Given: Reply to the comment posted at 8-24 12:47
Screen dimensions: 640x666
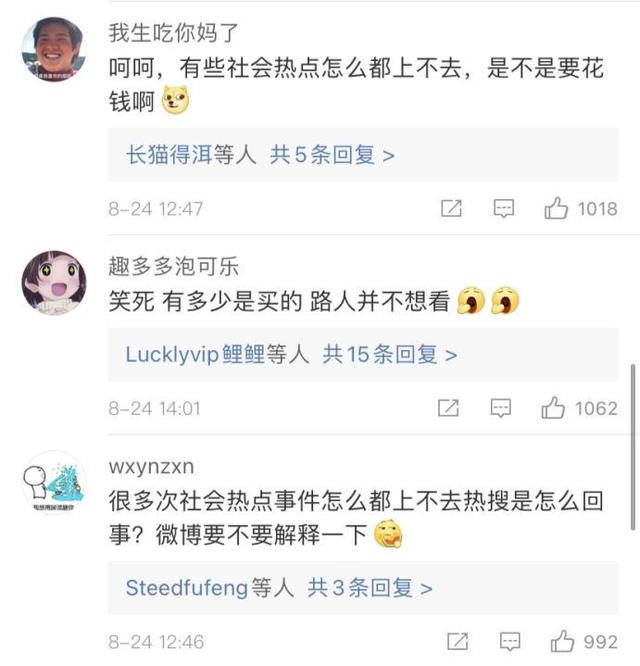Looking at the screenshot, I should pos(505,208).
